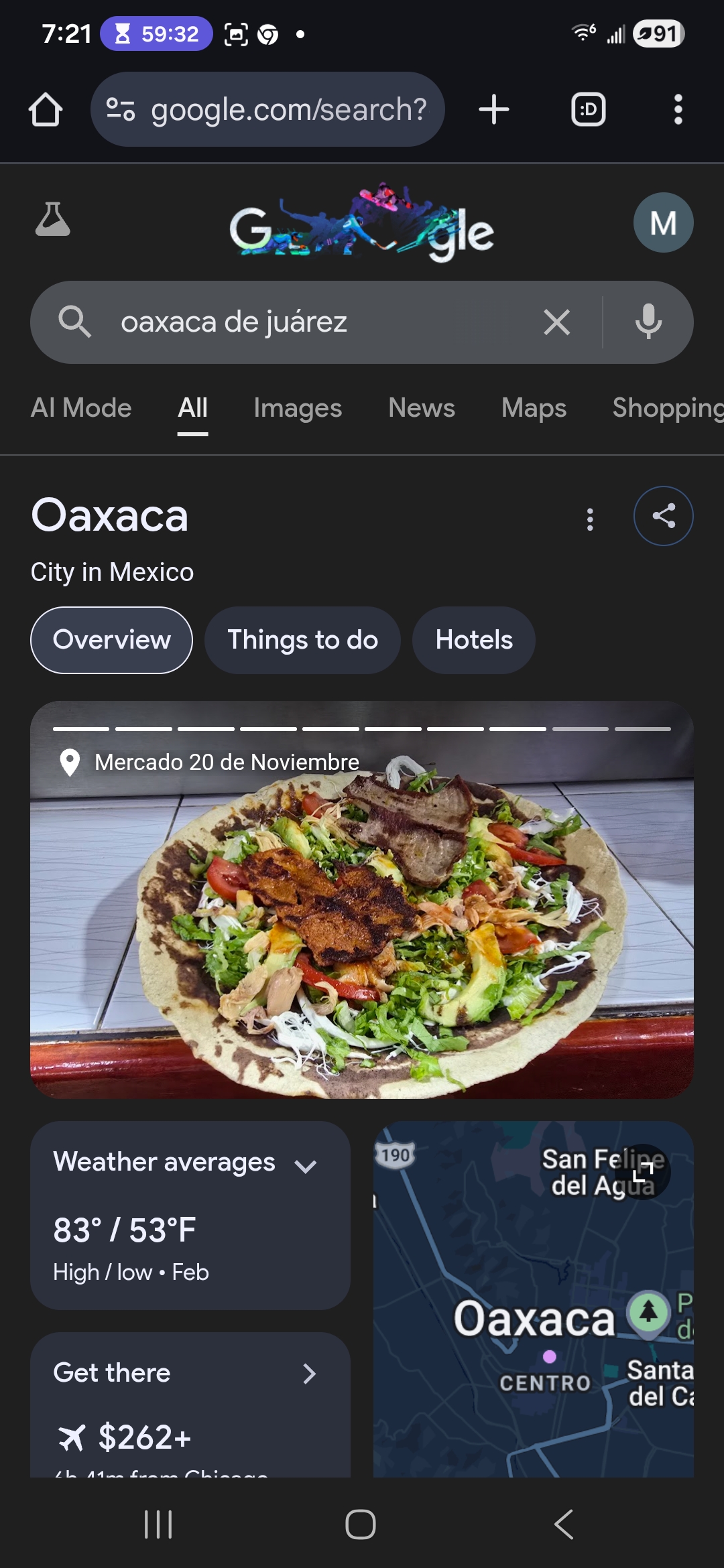Switch to AI Mode tab
The image size is (724, 1568).
click(81, 408)
